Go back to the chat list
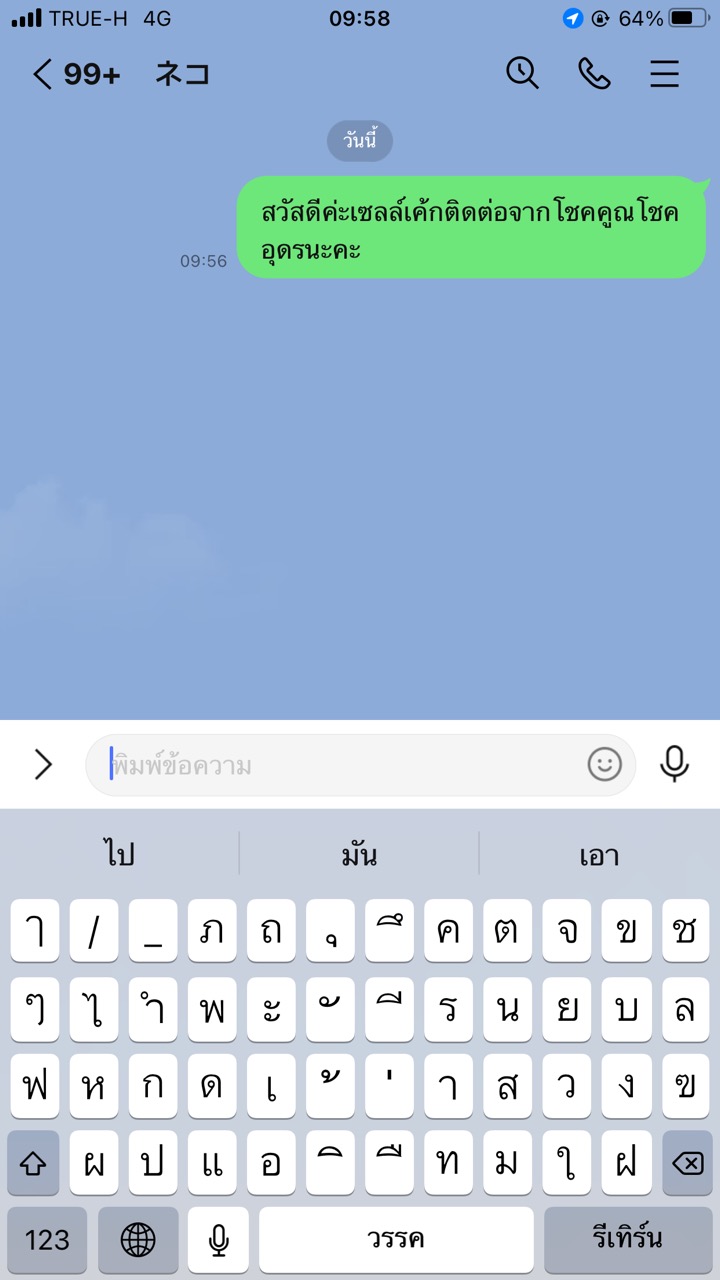The image size is (720, 1280). 42,75
